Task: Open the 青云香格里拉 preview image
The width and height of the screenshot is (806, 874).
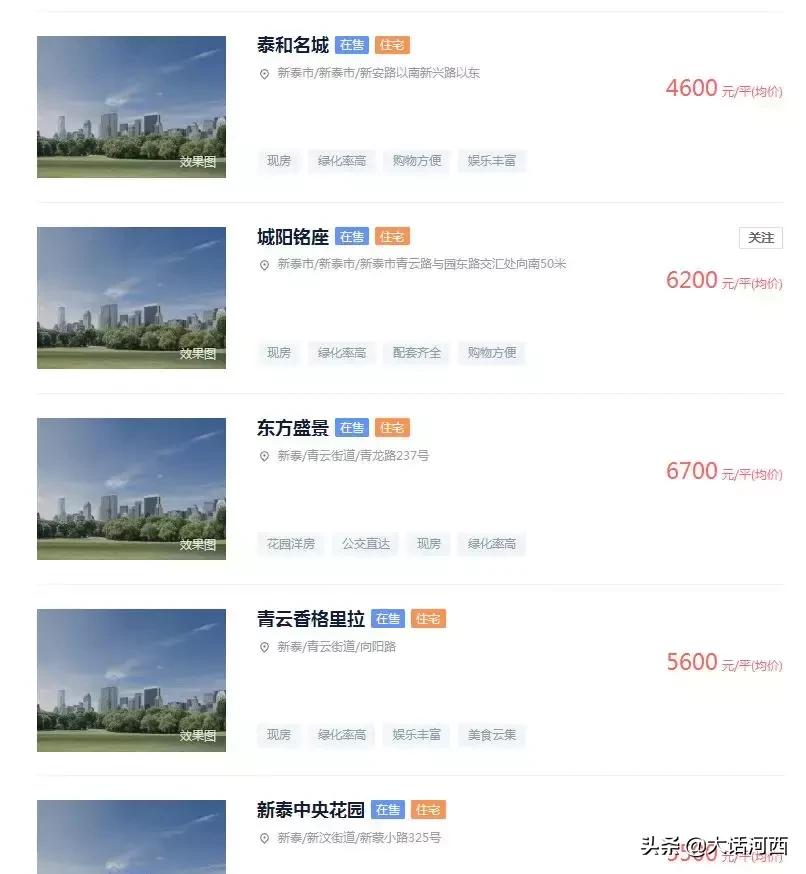Action: tap(131, 680)
